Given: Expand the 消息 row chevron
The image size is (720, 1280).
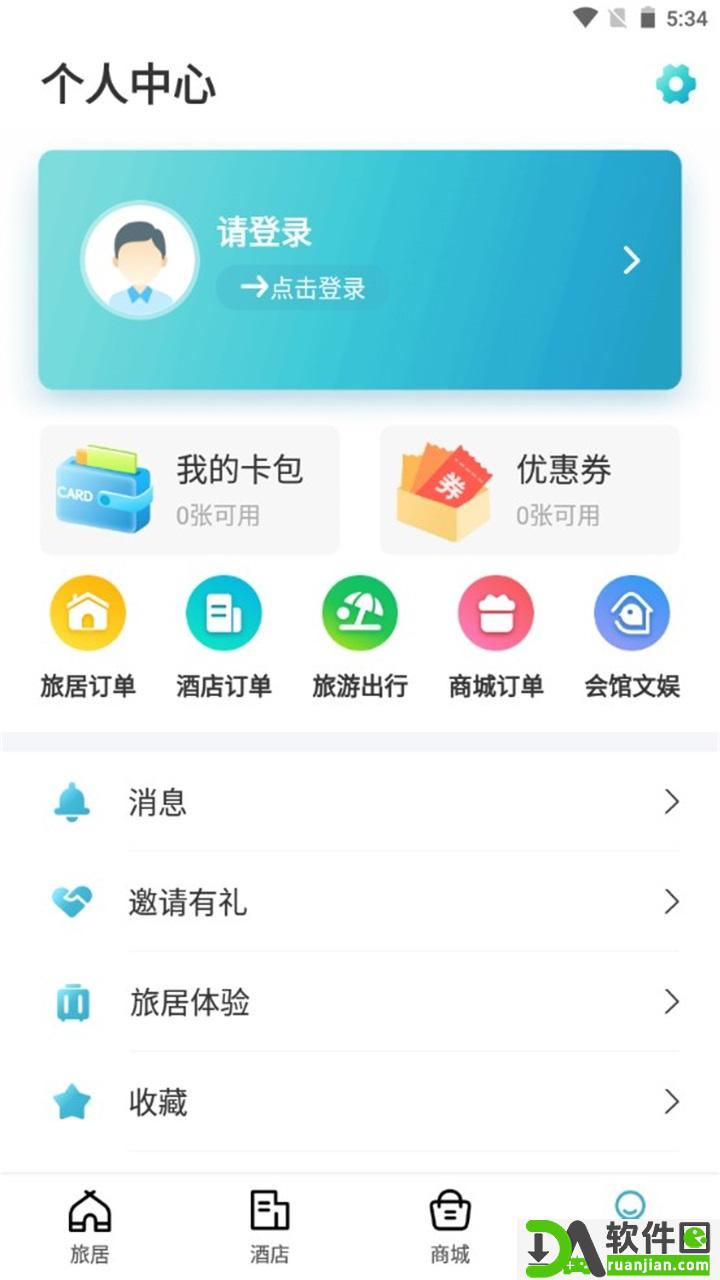Looking at the screenshot, I should coord(672,802).
